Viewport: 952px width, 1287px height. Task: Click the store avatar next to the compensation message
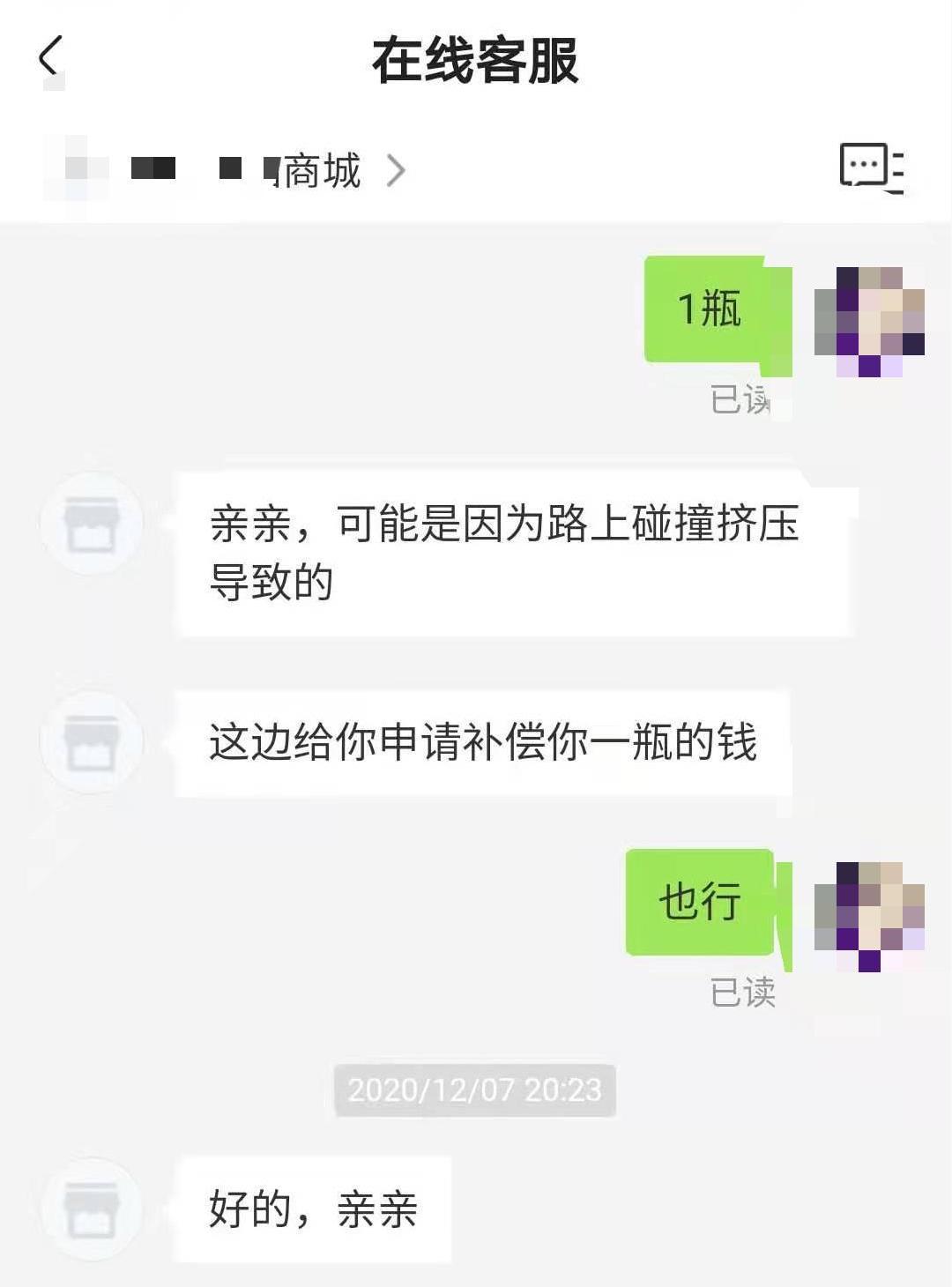[x=91, y=741]
